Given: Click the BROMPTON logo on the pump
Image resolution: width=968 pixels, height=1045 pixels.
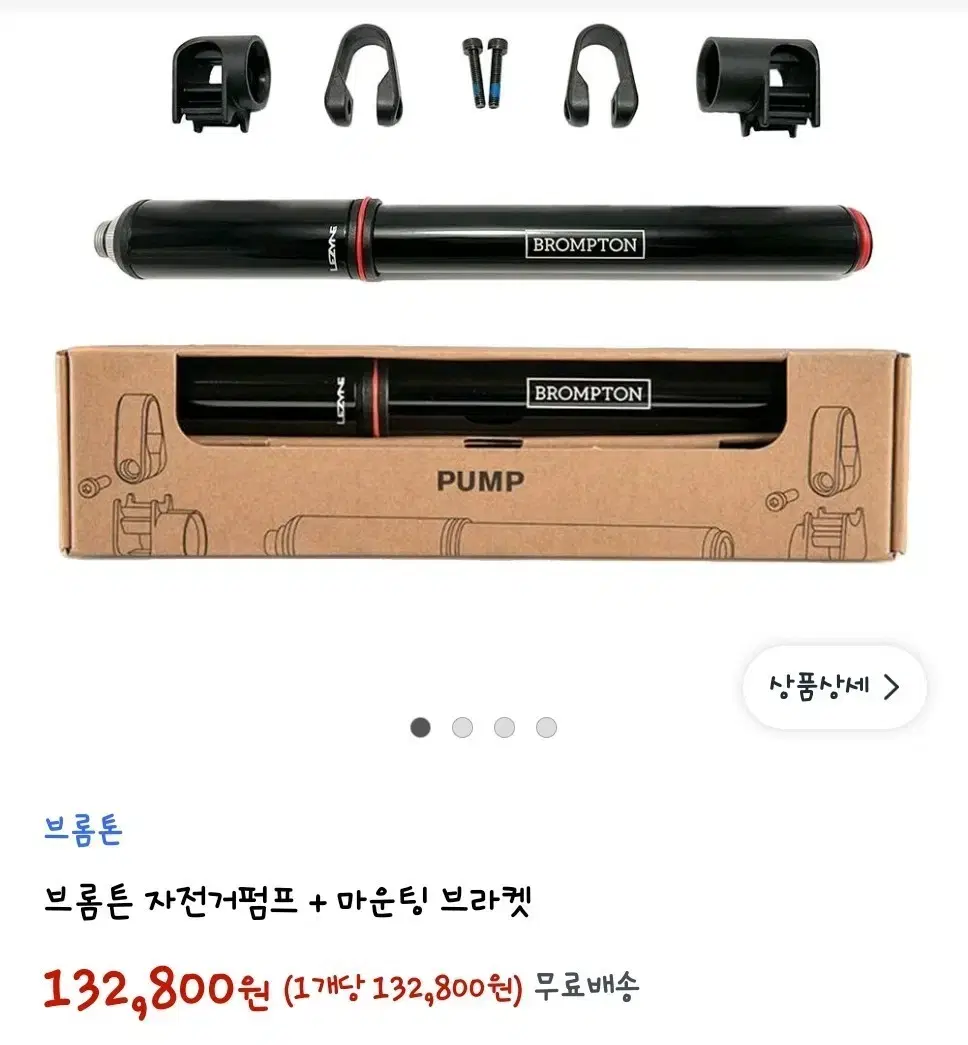Looking at the screenshot, I should coord(588,243).
